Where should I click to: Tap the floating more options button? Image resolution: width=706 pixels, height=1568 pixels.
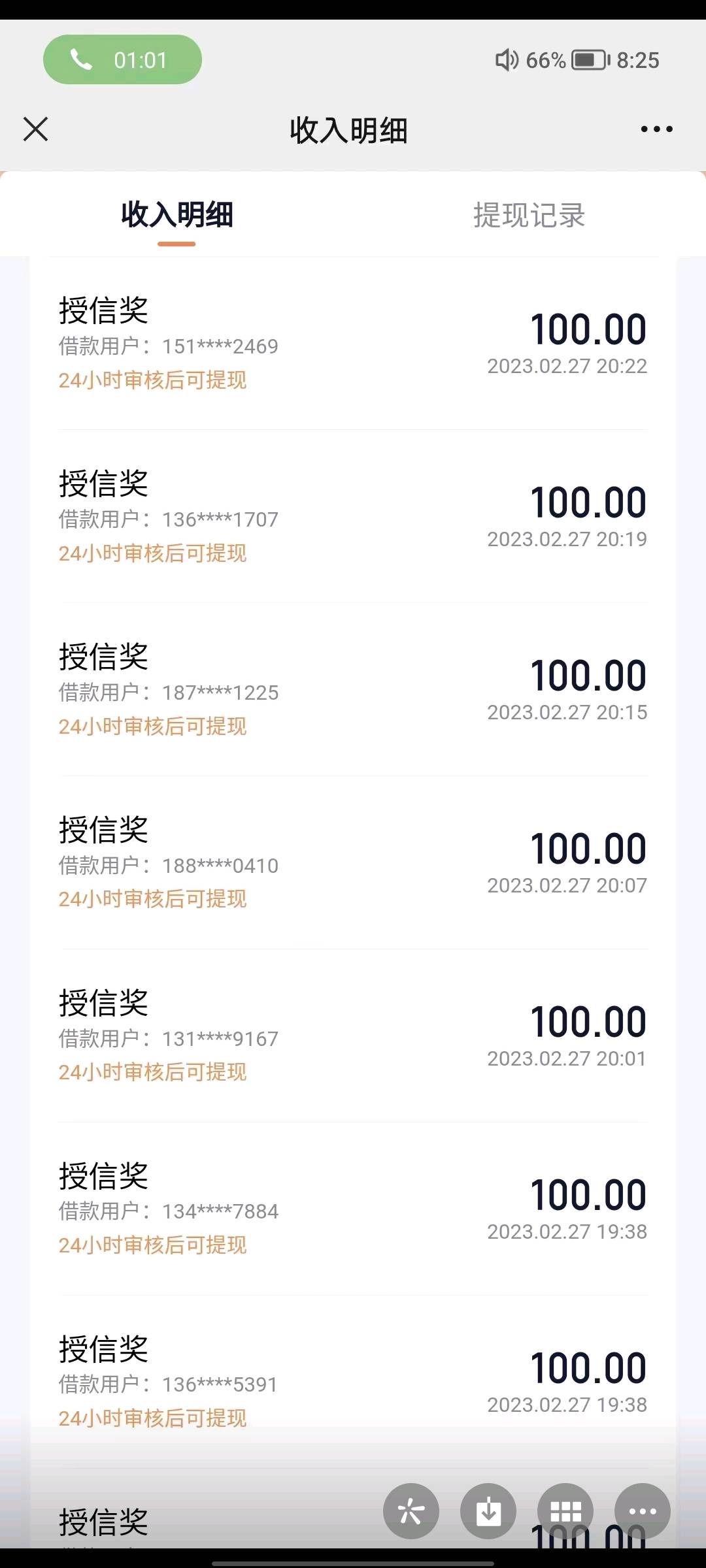pos(643,1511)
